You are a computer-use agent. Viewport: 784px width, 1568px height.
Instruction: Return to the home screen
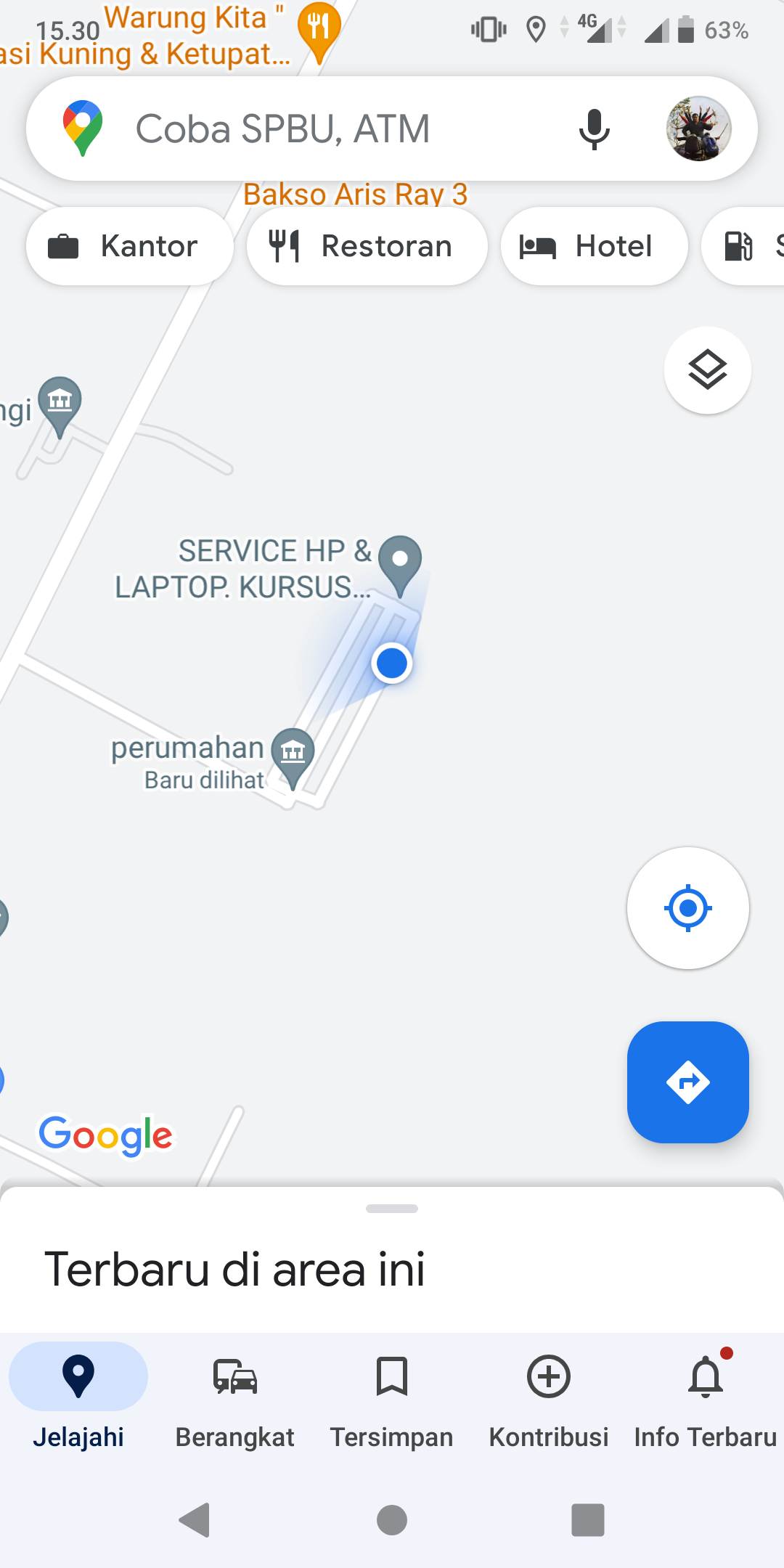tap(392, 1519)
